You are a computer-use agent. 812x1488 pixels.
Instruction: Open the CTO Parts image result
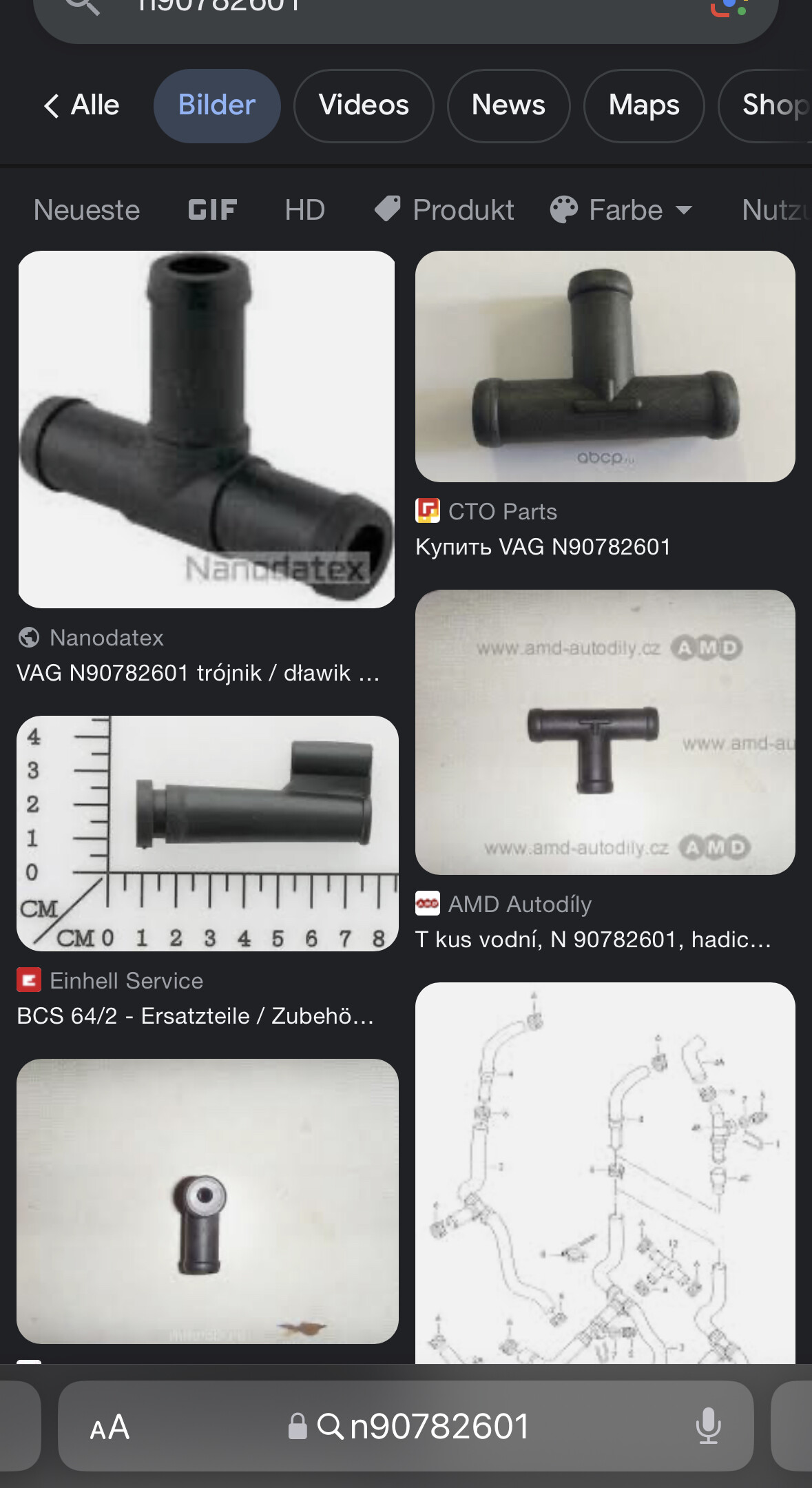point(605,366)
